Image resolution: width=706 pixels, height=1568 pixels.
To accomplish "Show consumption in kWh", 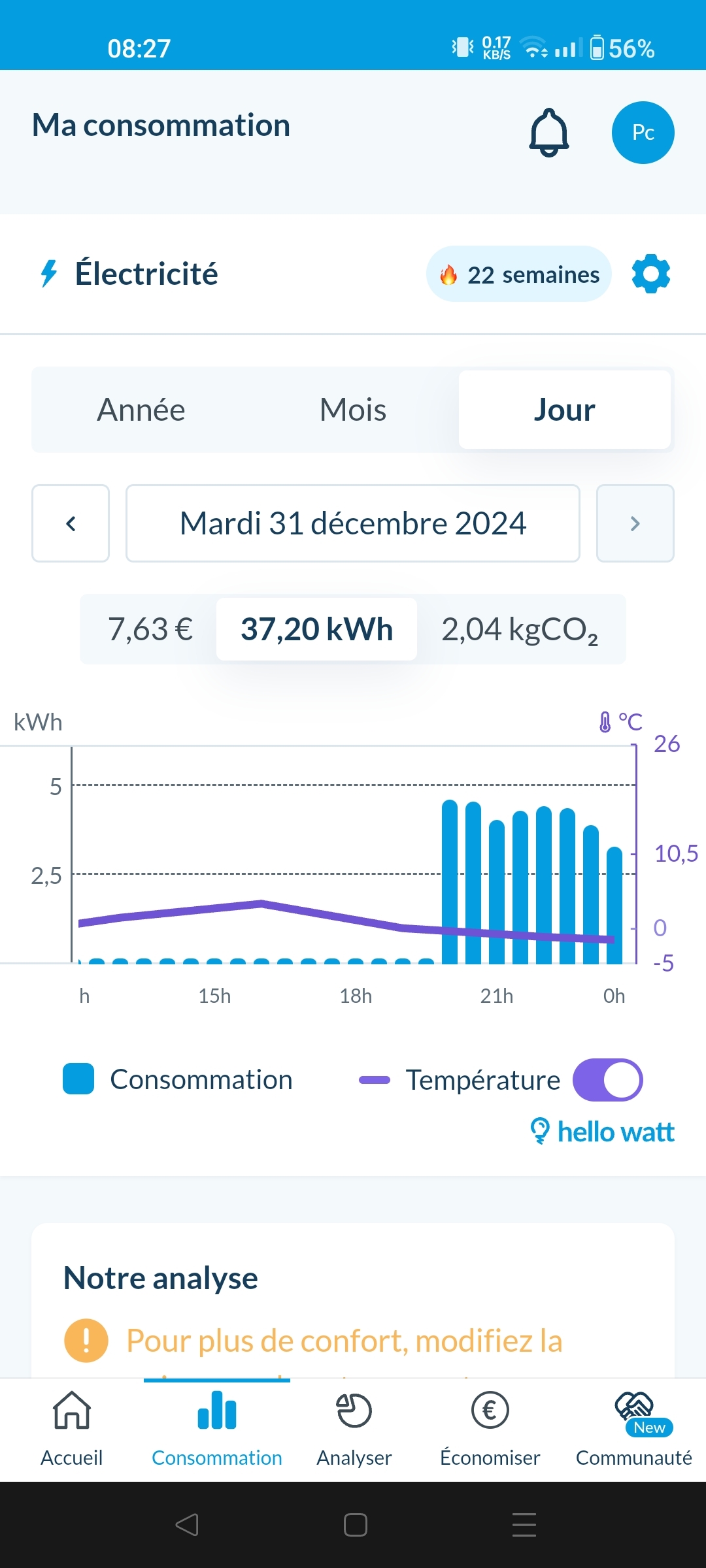I will coord(316,630).
